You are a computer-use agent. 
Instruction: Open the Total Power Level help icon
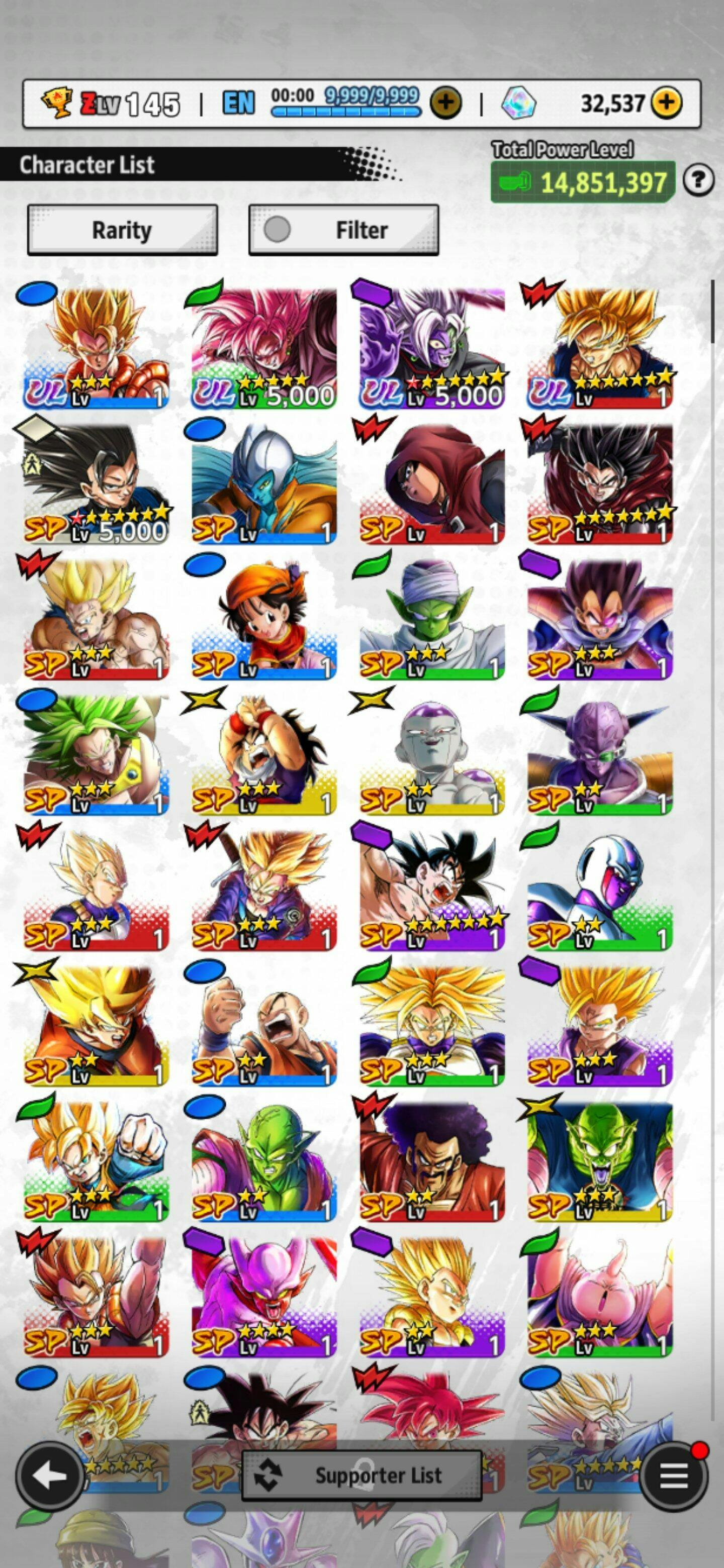tap(698, 180)
